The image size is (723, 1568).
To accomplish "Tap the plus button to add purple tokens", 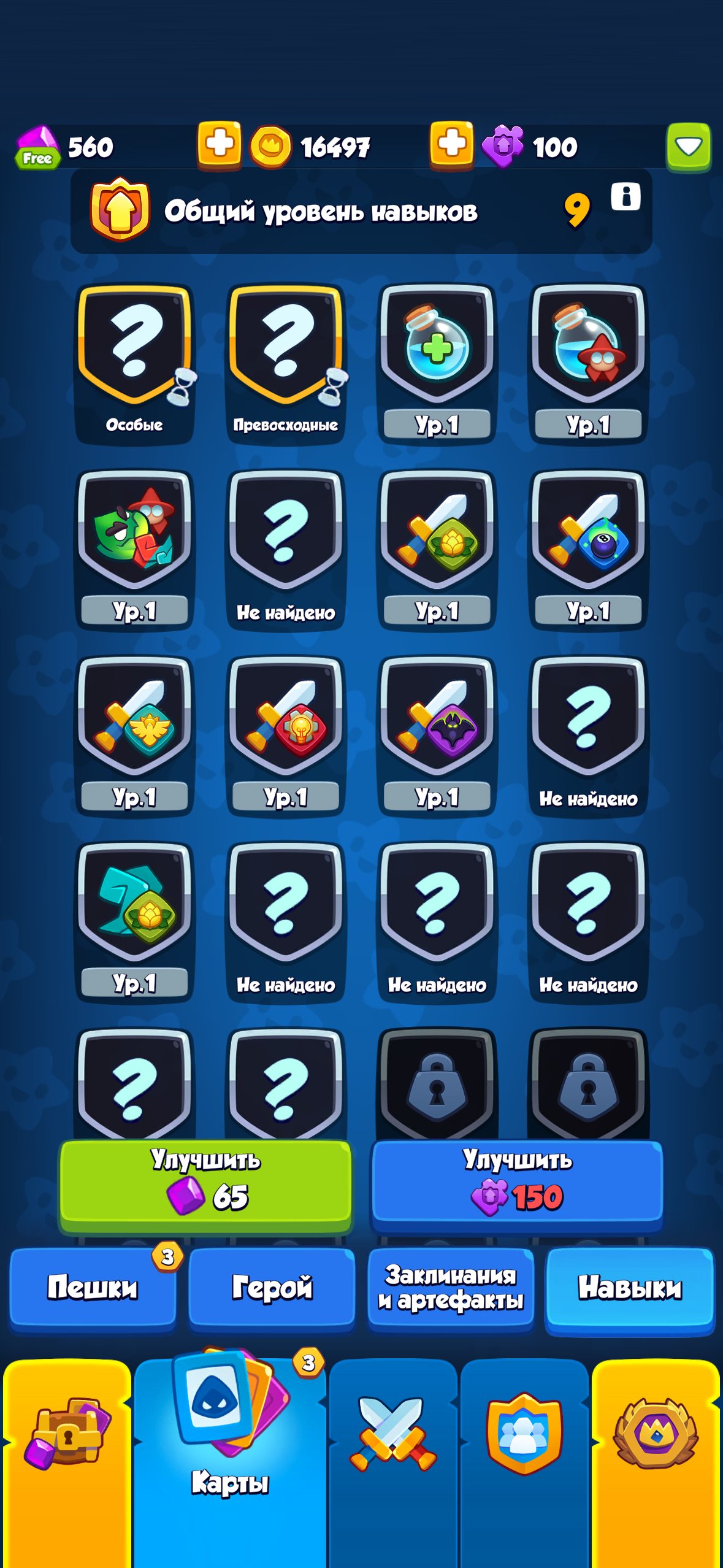I will tap(451, 145).
